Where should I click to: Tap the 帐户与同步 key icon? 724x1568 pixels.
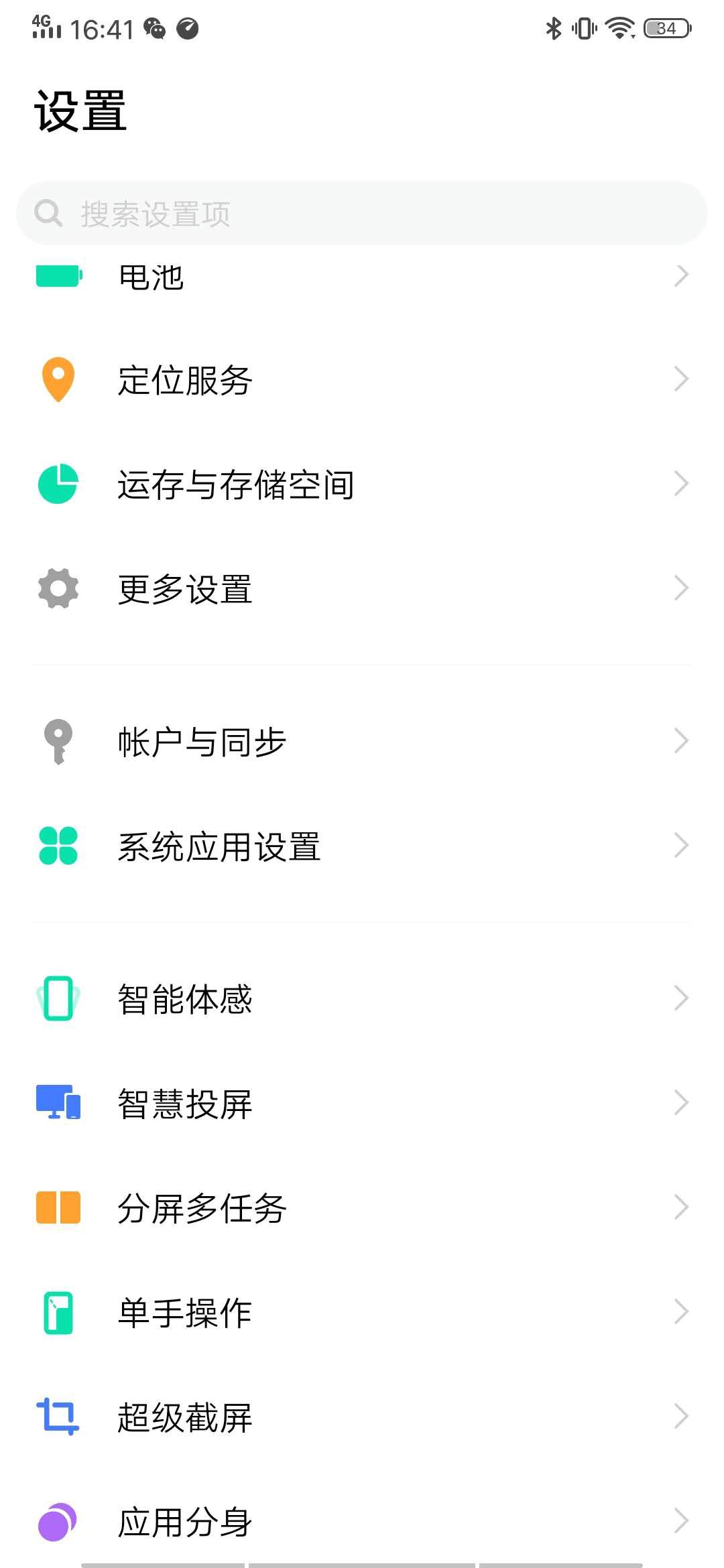pyautogui.click(x=57, y=740)
